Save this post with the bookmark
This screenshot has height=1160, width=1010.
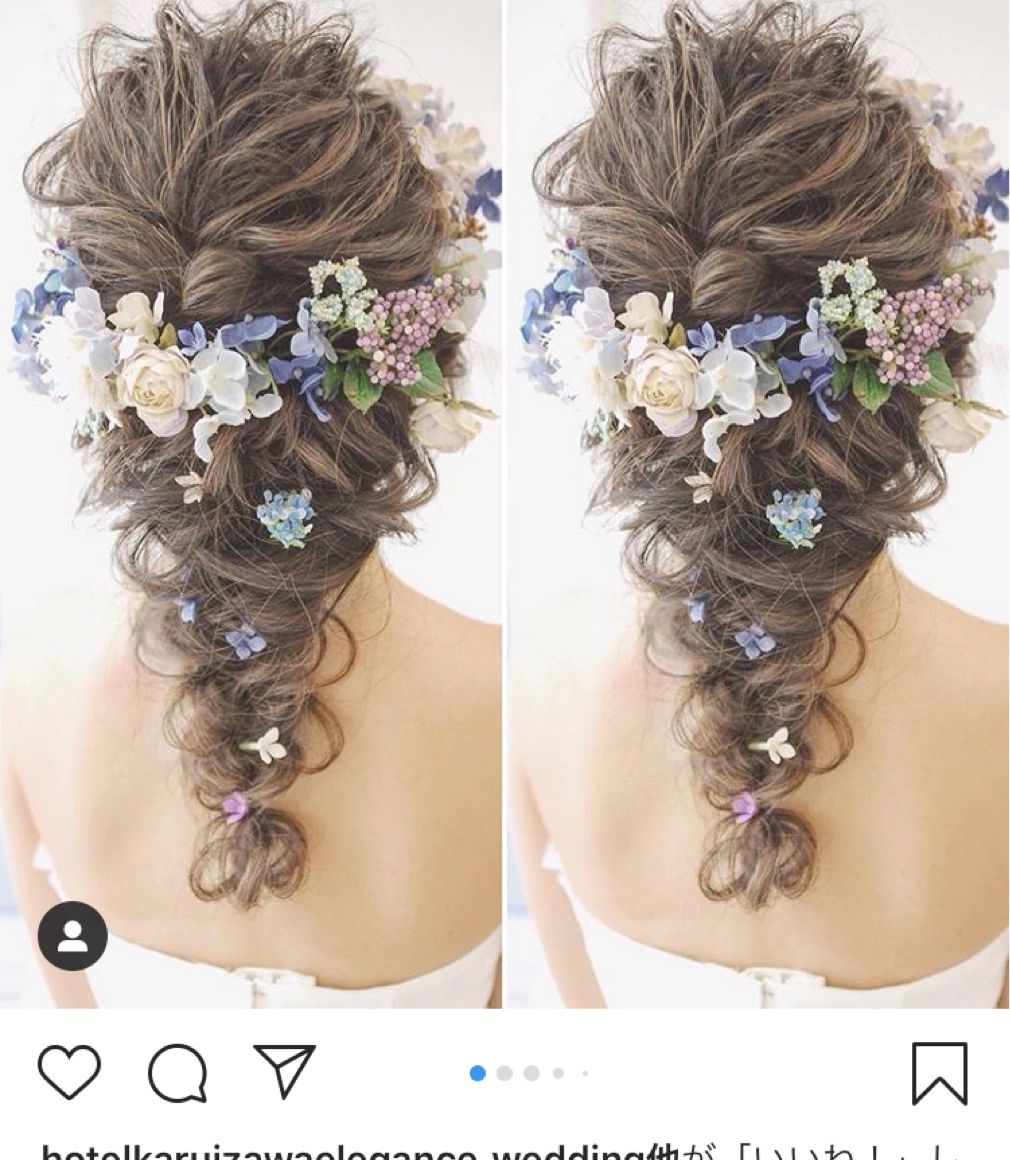[939, 1073]
